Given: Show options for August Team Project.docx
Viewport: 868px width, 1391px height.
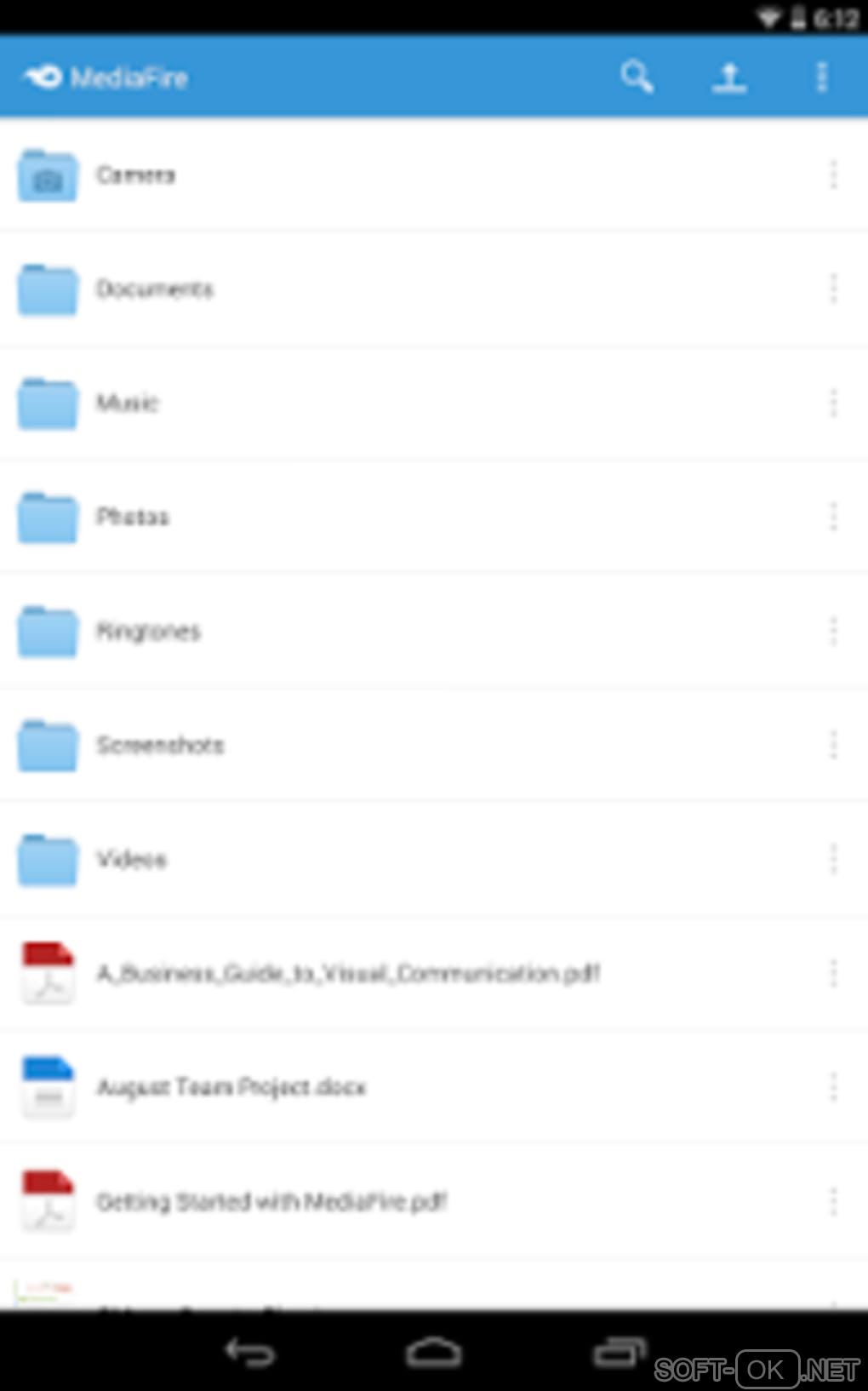Looking at the screenshot, I should click(833, 1087).
